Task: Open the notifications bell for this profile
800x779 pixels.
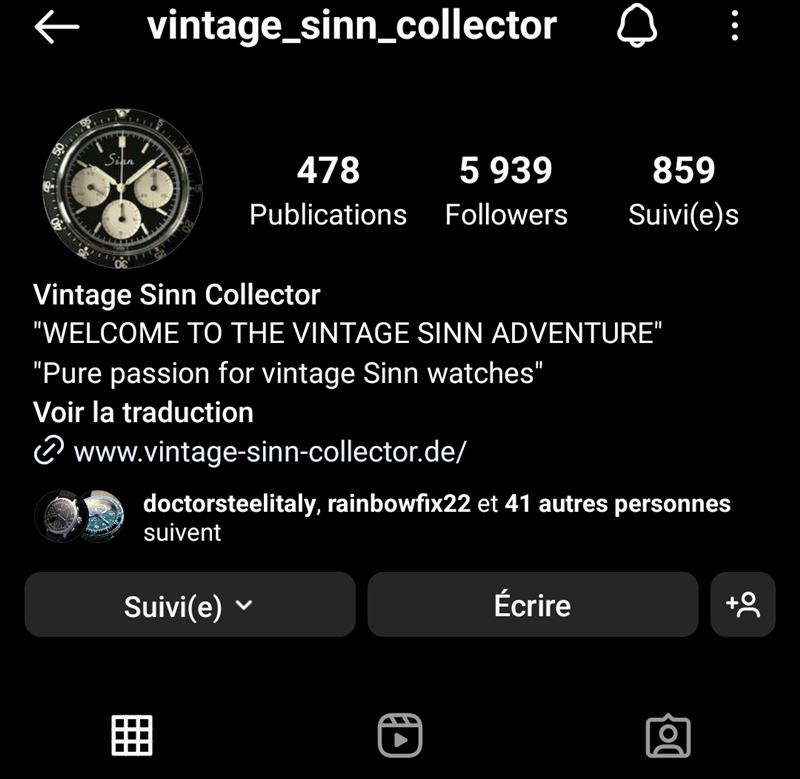Action: (639, 27)
